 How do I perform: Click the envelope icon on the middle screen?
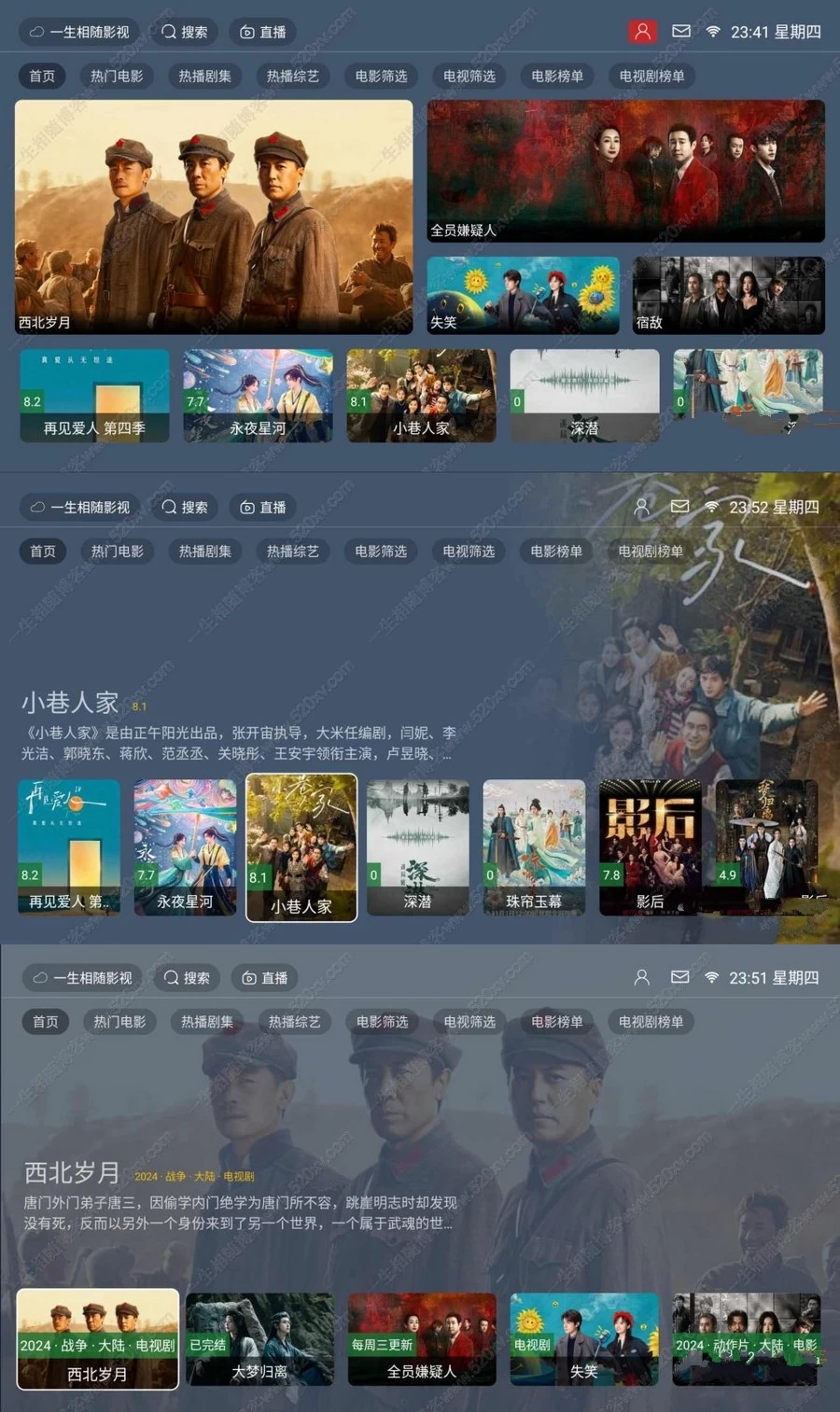[679, 507]
